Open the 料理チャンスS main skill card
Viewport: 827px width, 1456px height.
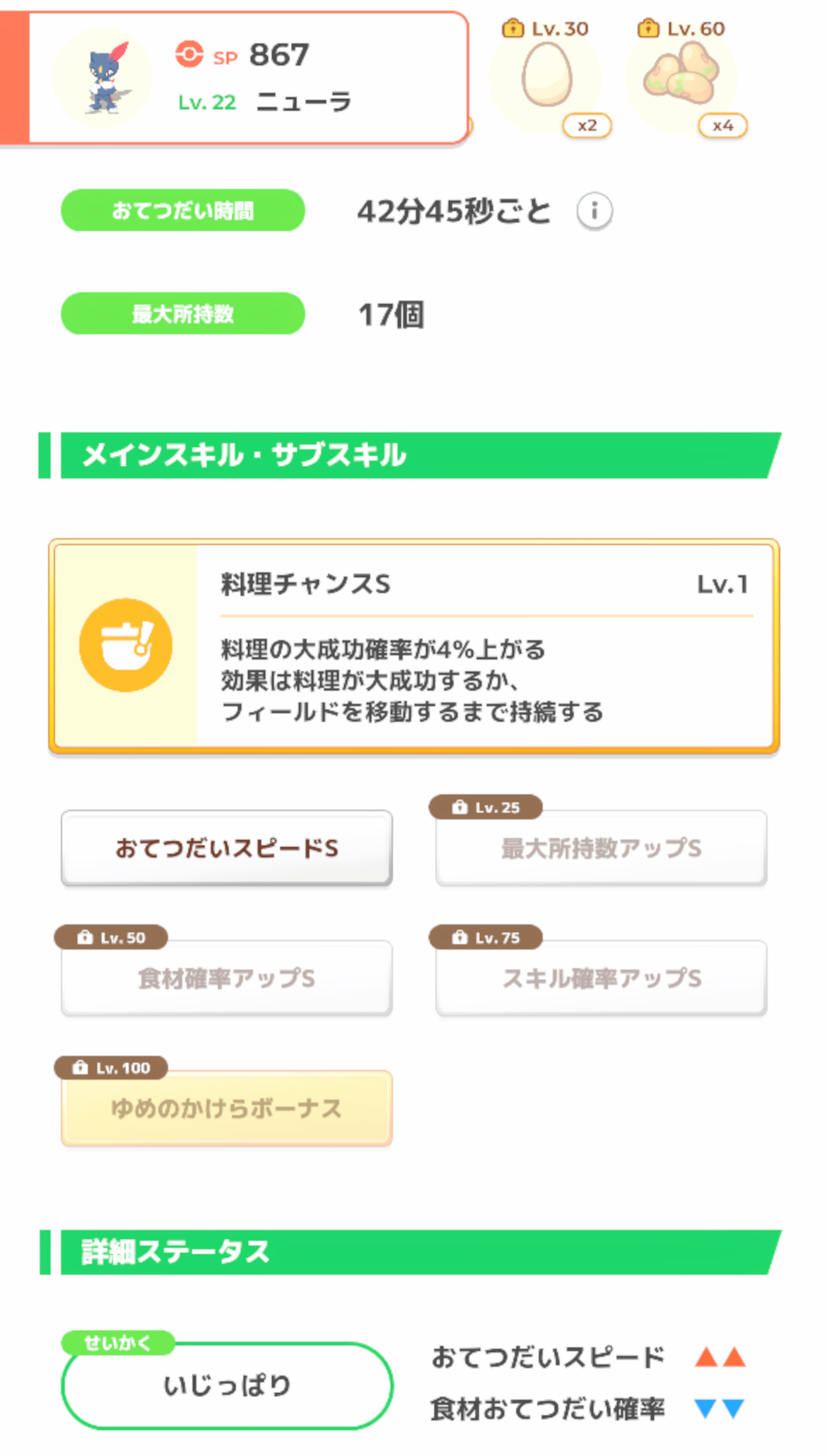click(413, 646)
